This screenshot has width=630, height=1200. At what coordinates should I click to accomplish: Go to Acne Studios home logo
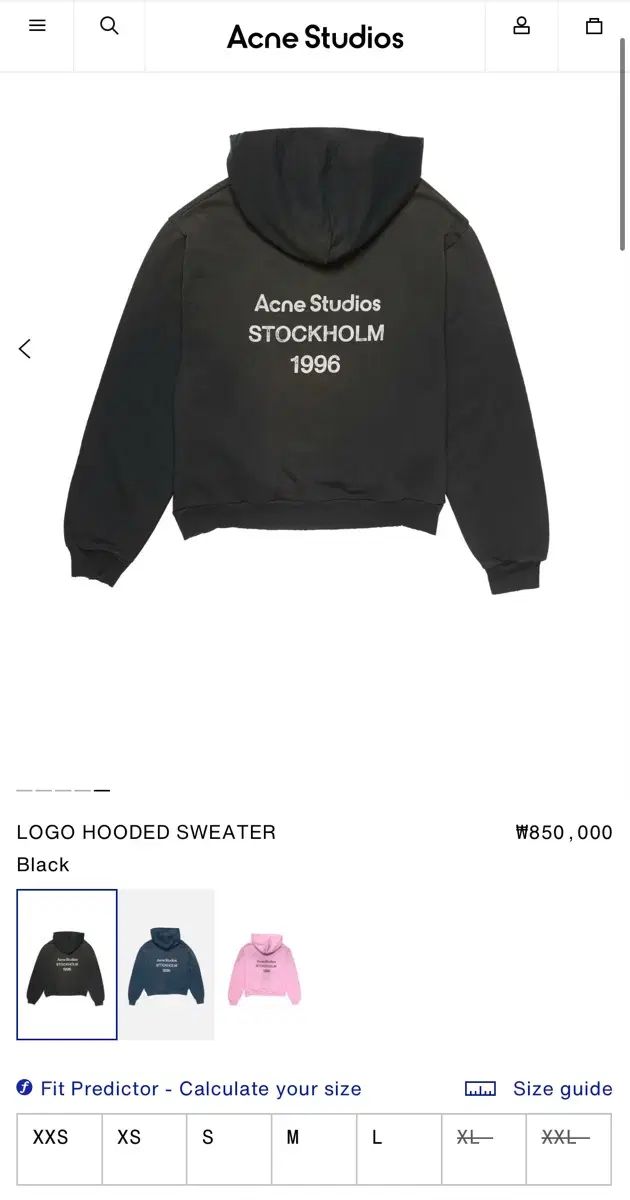(x=315, y=37)
